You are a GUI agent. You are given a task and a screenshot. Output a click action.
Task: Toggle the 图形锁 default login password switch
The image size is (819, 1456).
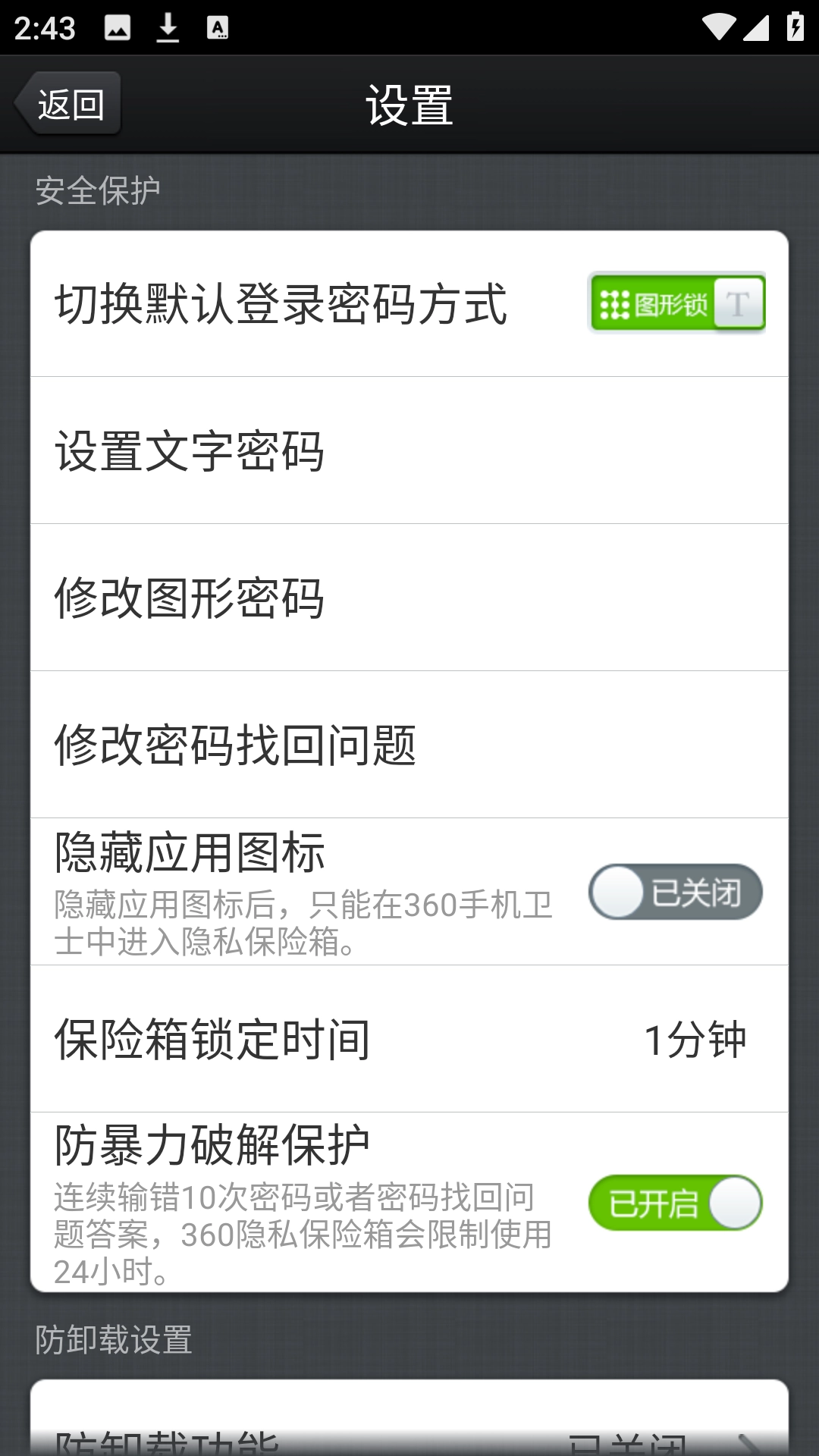click(676, 303)
